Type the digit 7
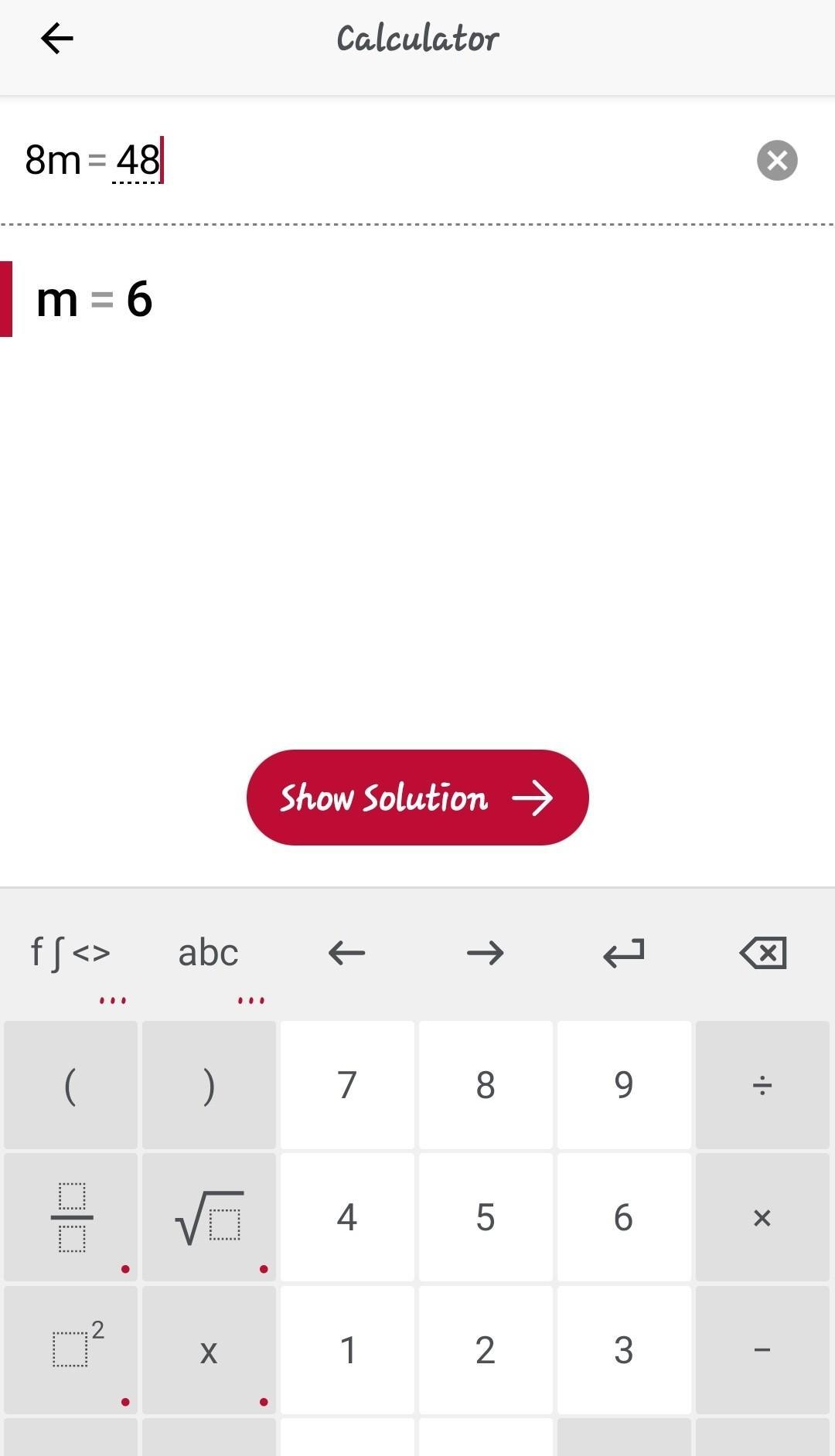835x1456 pixels. pyautogui.click(x=347, y=1085)
